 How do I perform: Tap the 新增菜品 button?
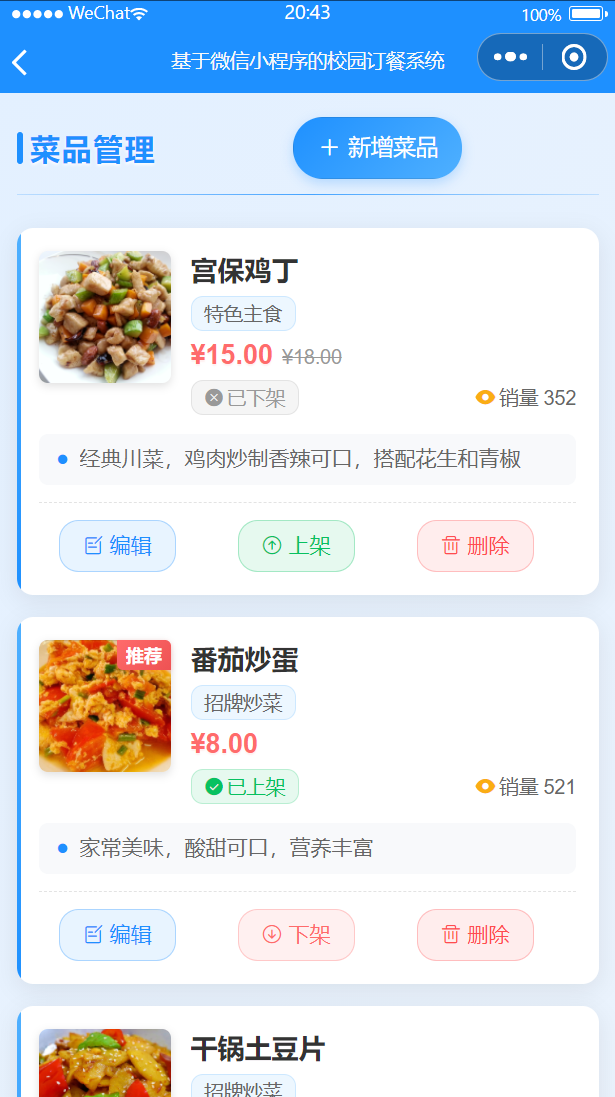[377, 148]
